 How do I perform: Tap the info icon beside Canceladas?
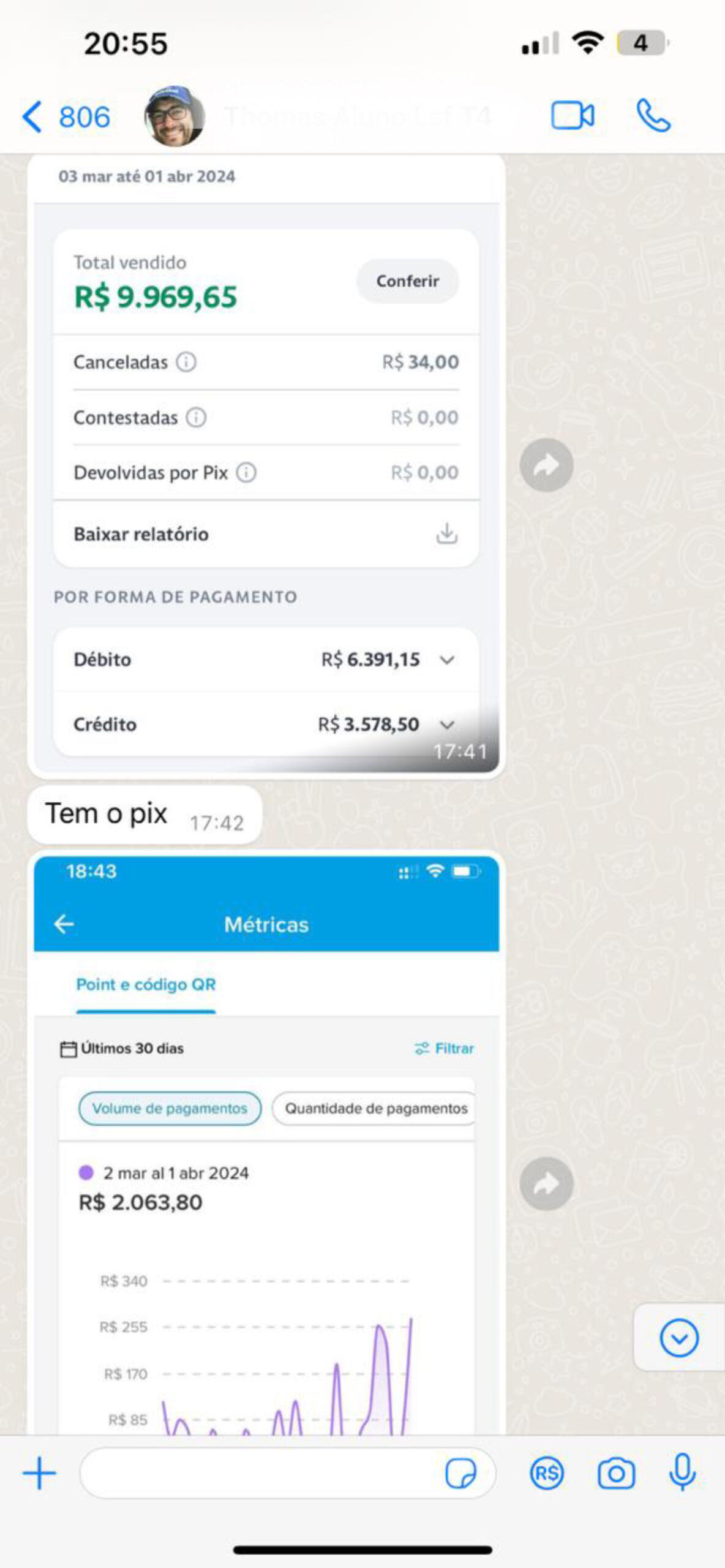[x=187, y=362]
